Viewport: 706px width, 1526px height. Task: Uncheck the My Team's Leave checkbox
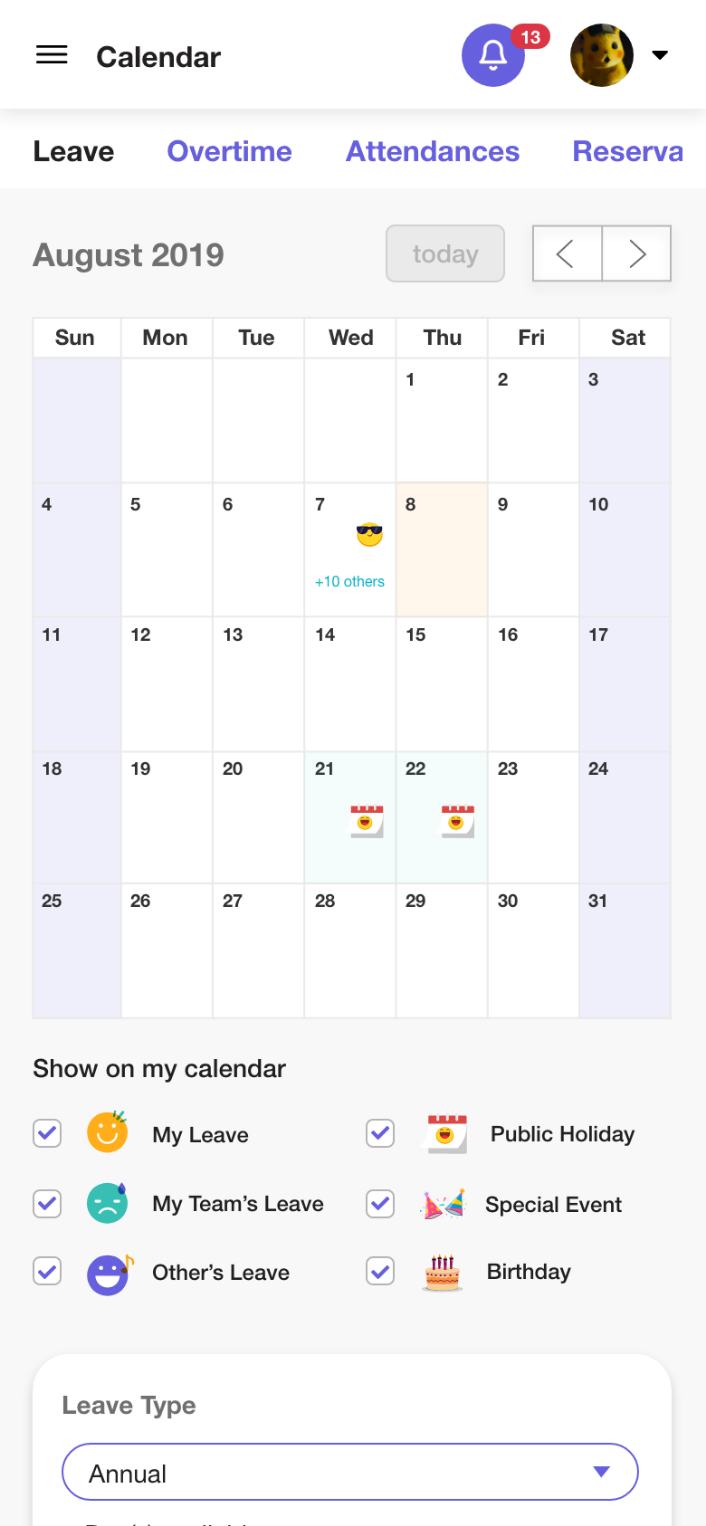[47, 1203]
